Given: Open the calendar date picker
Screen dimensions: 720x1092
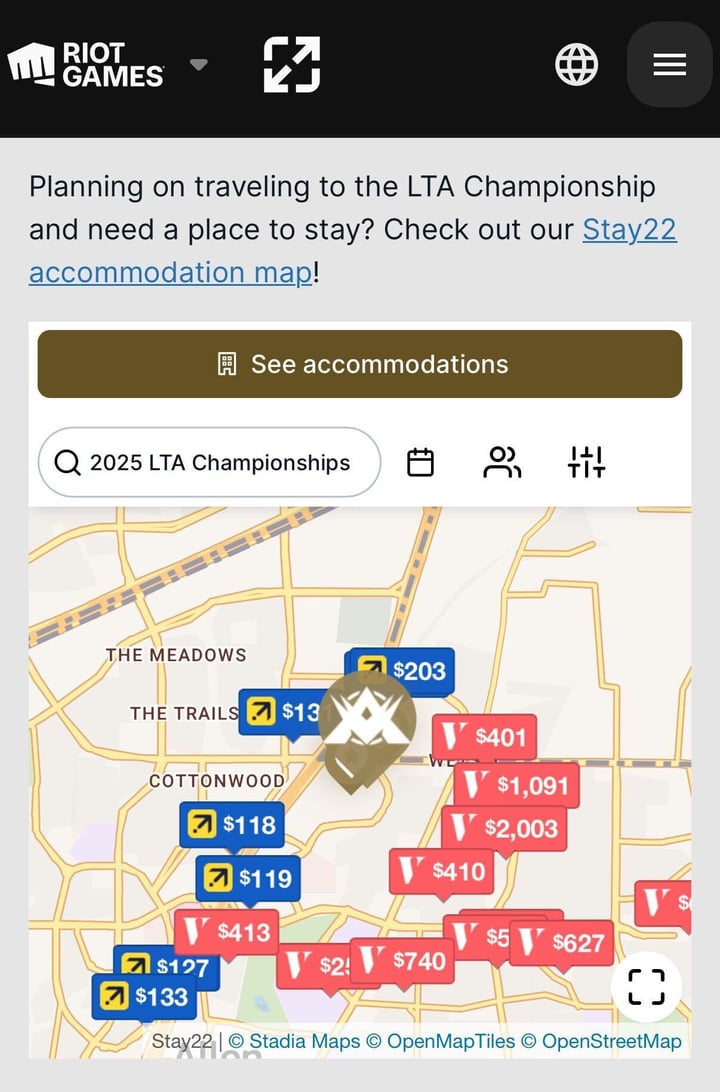Looking at the screenshot, I should pyautogui.click(x=421, y=462).
